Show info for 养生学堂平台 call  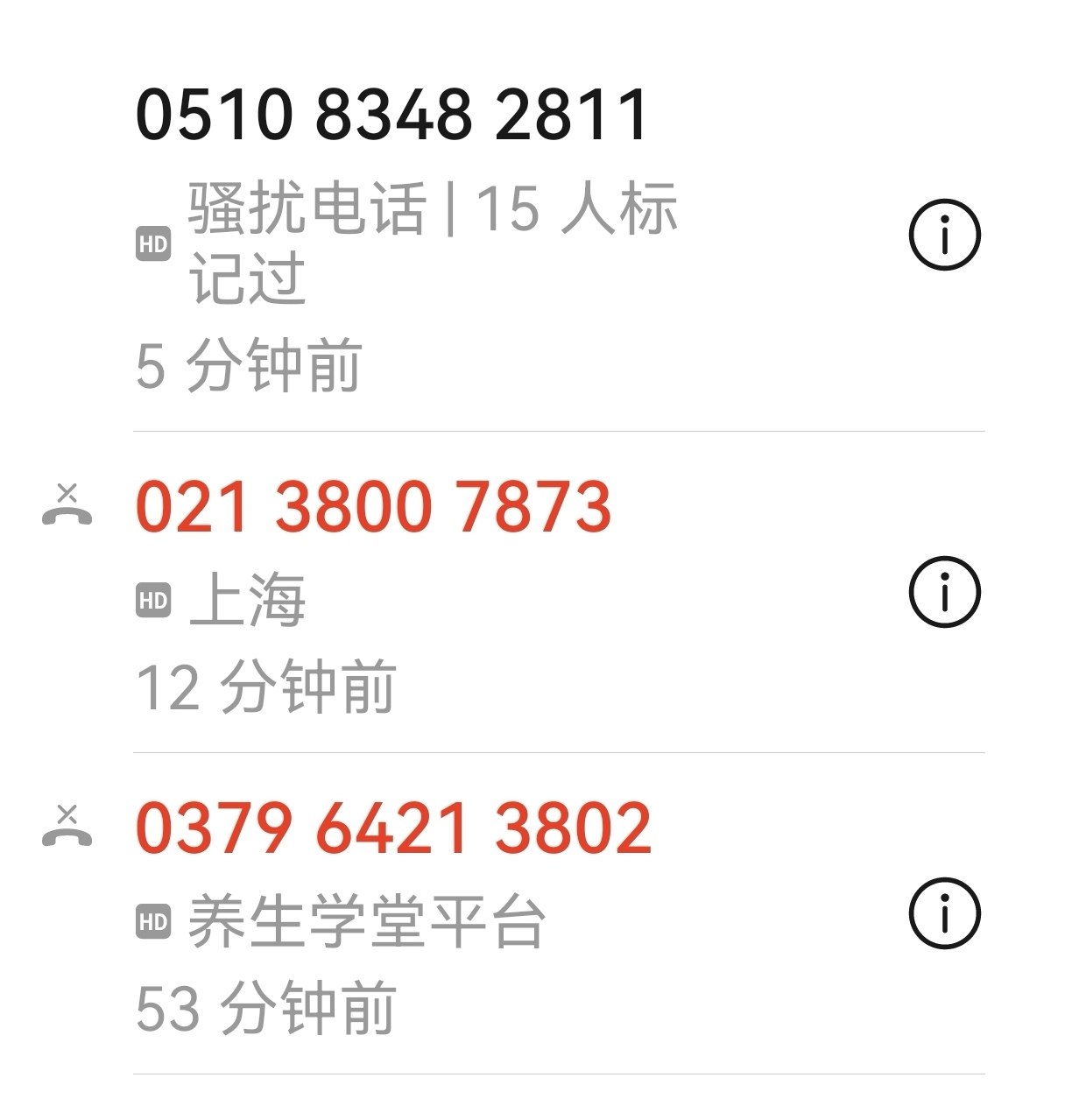[x=944, y=914]
